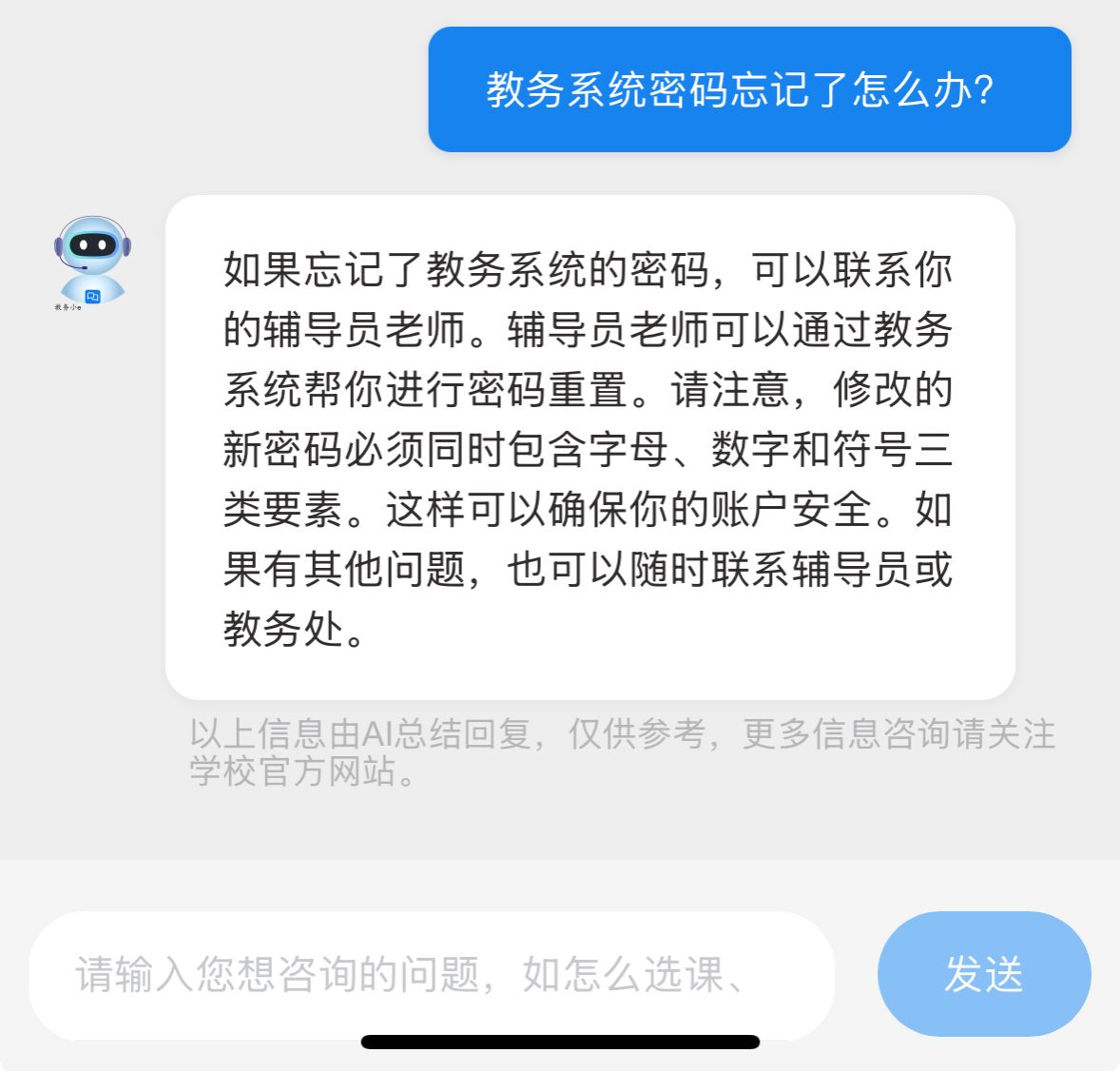Focus the question input field
The height and width of the screenshot is (1072, 1120).
tap(428, 975)
